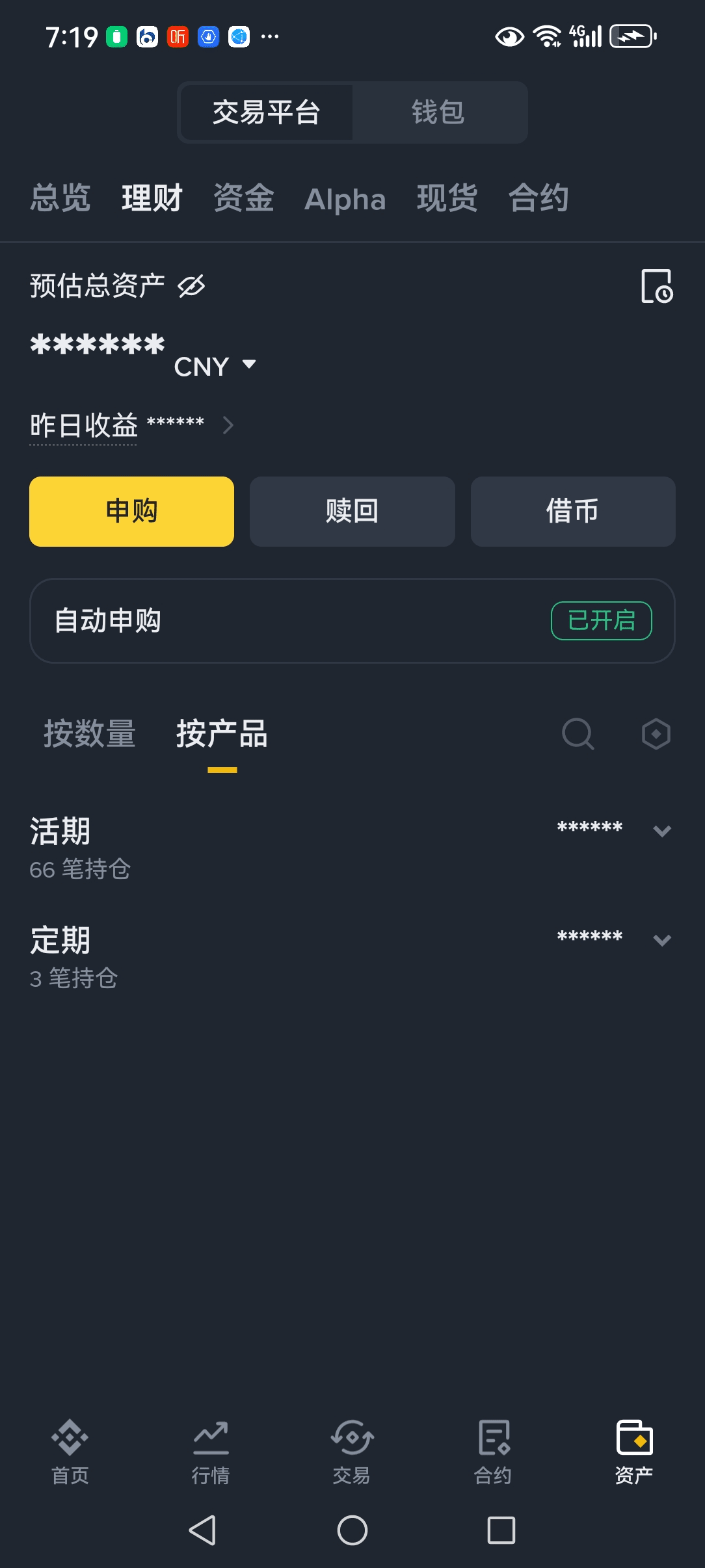
Task: Open the hexagon settings icon
Action: [656, 734]
